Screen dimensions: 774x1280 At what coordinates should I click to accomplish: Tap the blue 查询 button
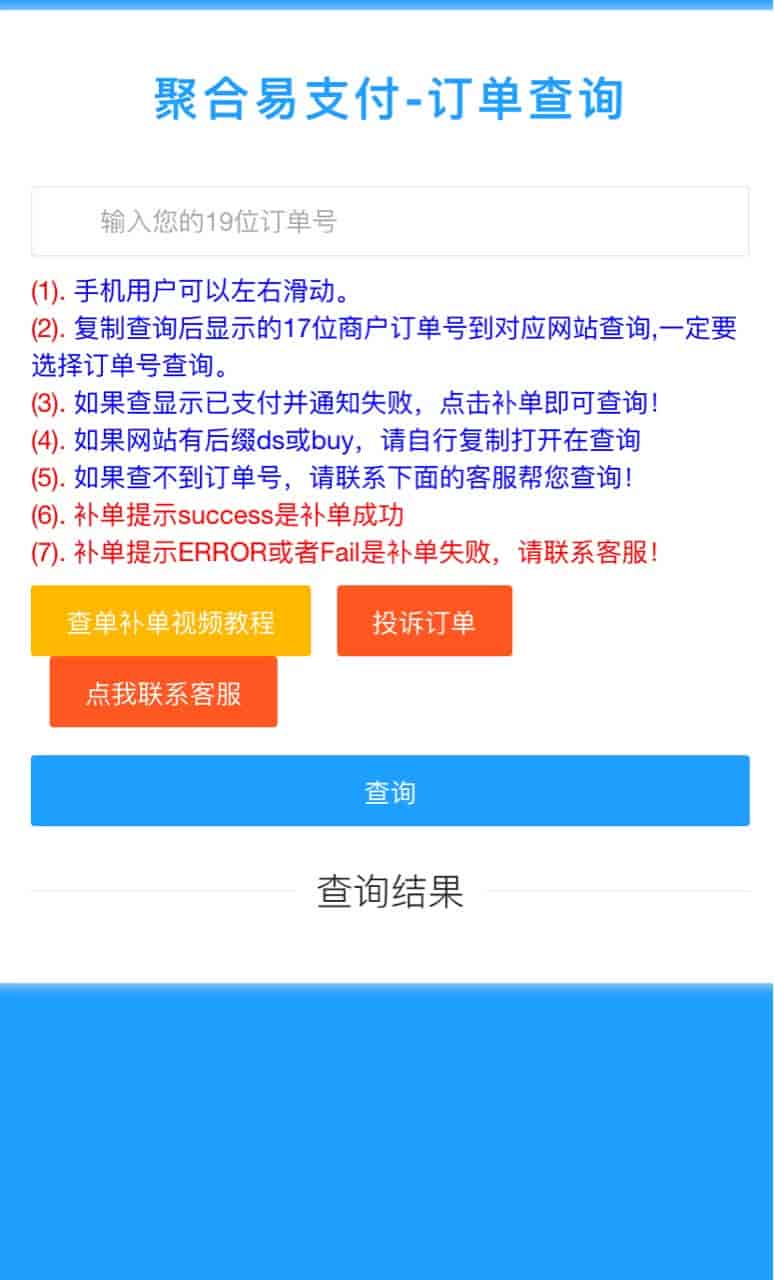(389, 791)
